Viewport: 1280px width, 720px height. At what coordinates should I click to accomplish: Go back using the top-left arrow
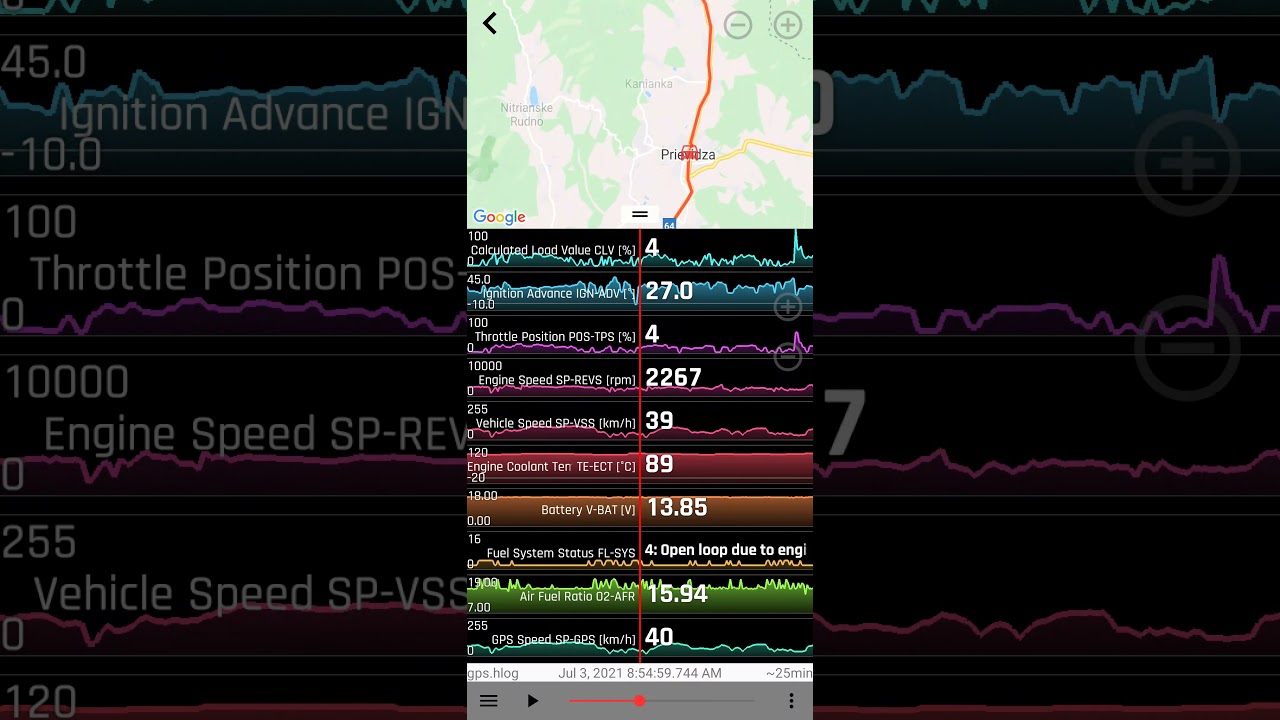[x=490, y=24]
